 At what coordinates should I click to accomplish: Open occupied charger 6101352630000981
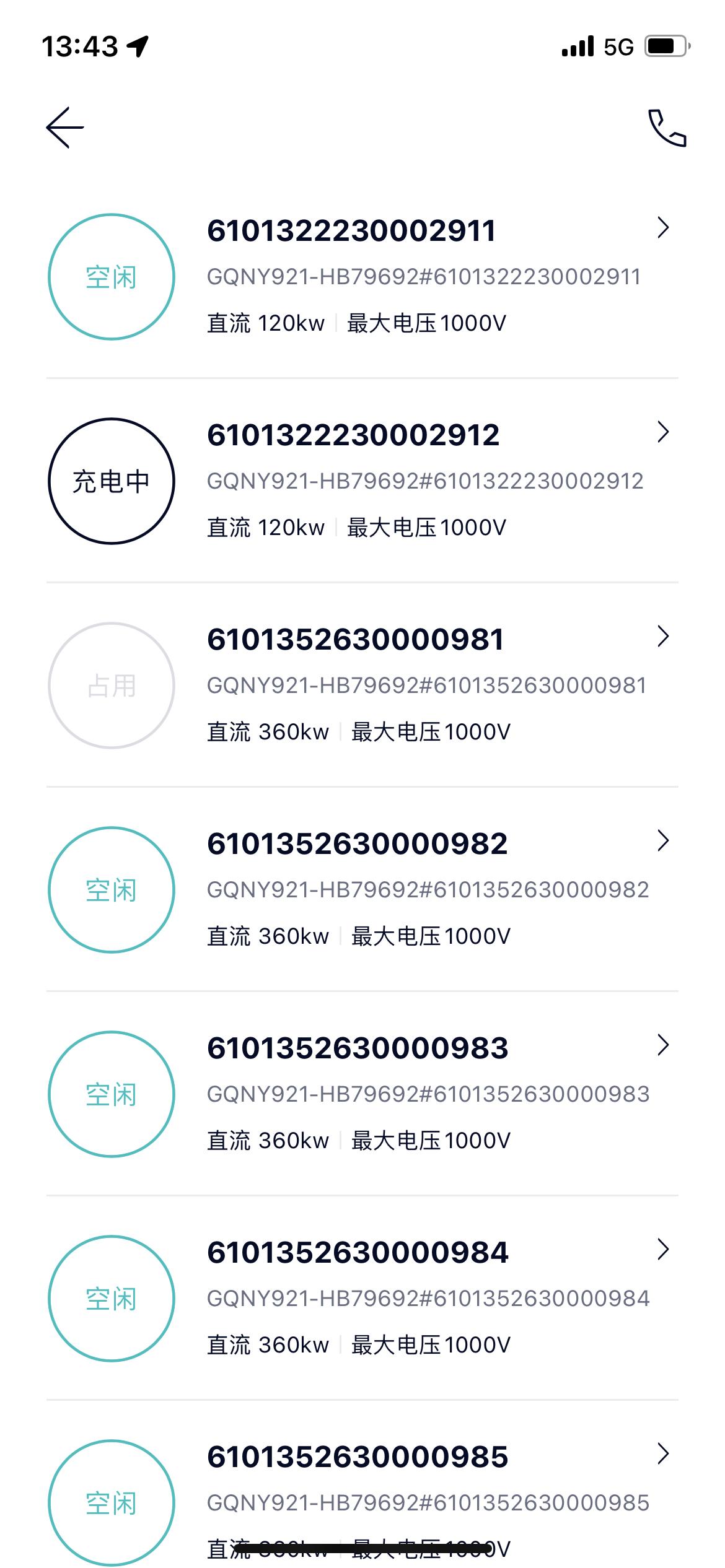362,685
